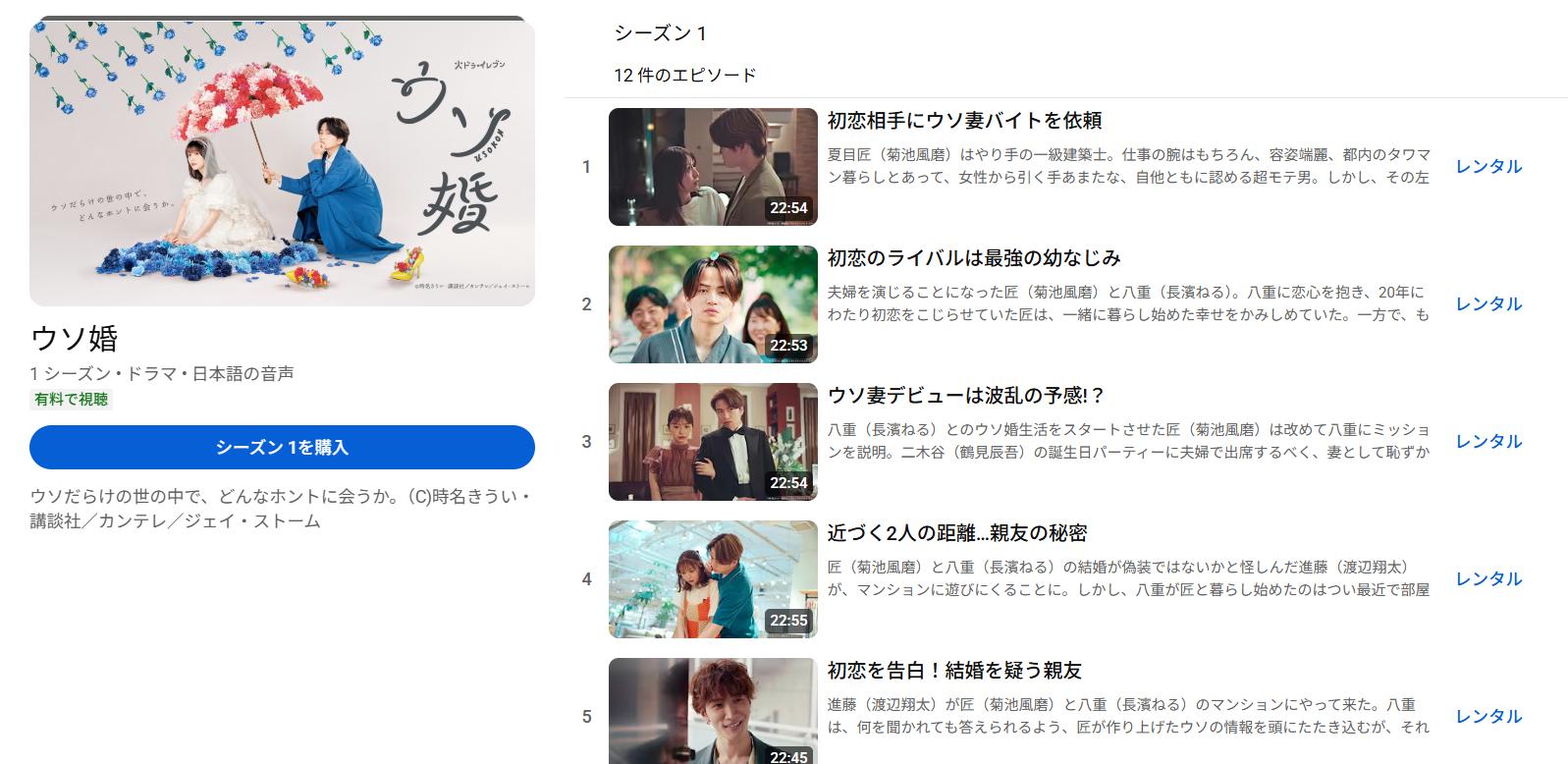Open episode 2 thumbnail with 22:53 duration
Image resolution: width=1568 pixels, height=764 pixels.
pos(713,304)
